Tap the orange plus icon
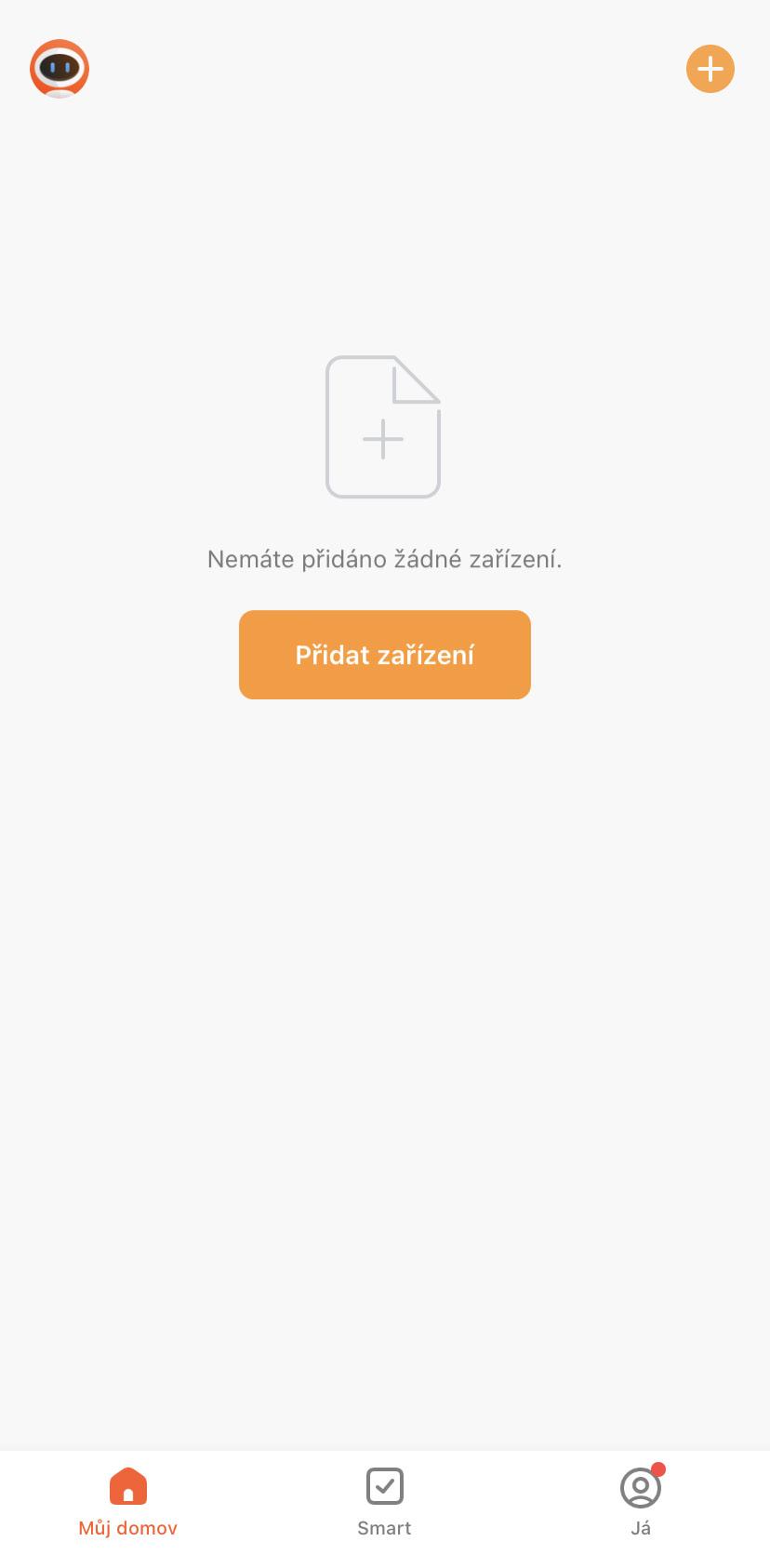The width and height of the screenshot is (770, 1568). pyautogui.click(x=710, y=69)
